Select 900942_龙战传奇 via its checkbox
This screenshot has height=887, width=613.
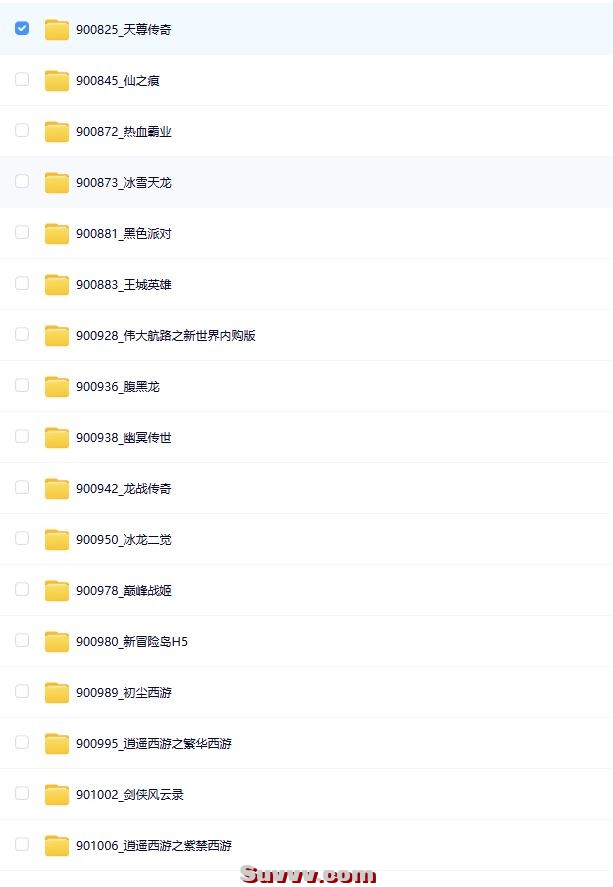[x=22, y=487]
